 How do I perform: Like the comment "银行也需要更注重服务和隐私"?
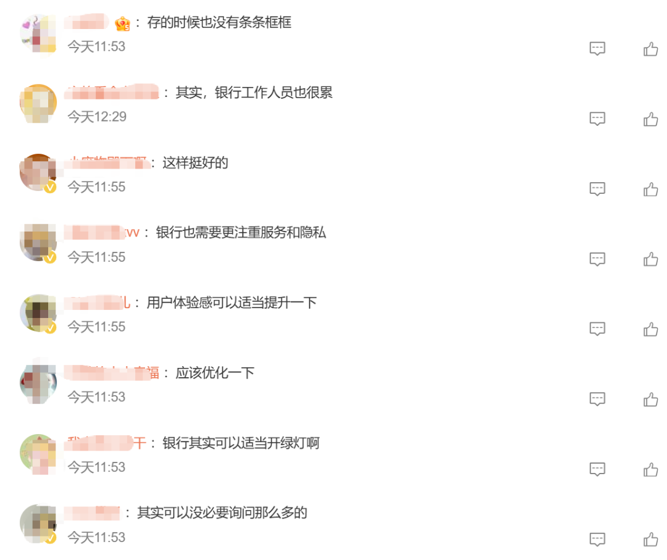point(651,259)
